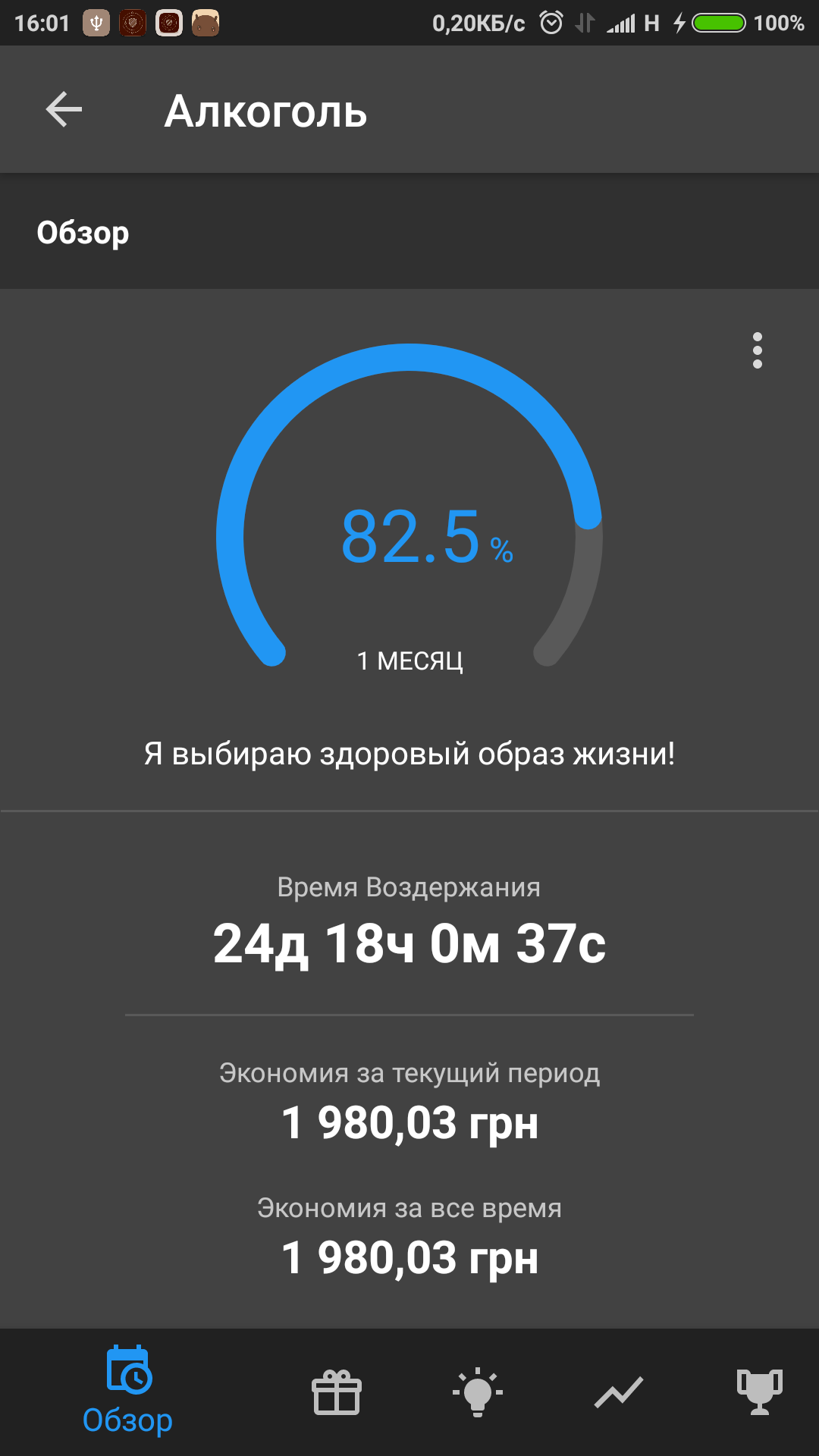Open the lightbulb tips tab
The width and height of the screenshot is (819, 1456).
(478, 1392)
